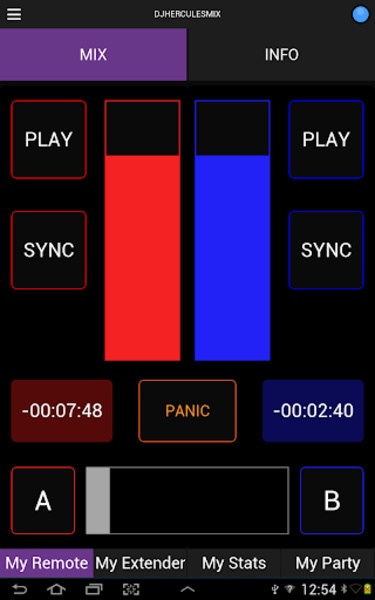This screenshot has height=600, width=375.
Task: Select deck A
Action: (43, 501)
